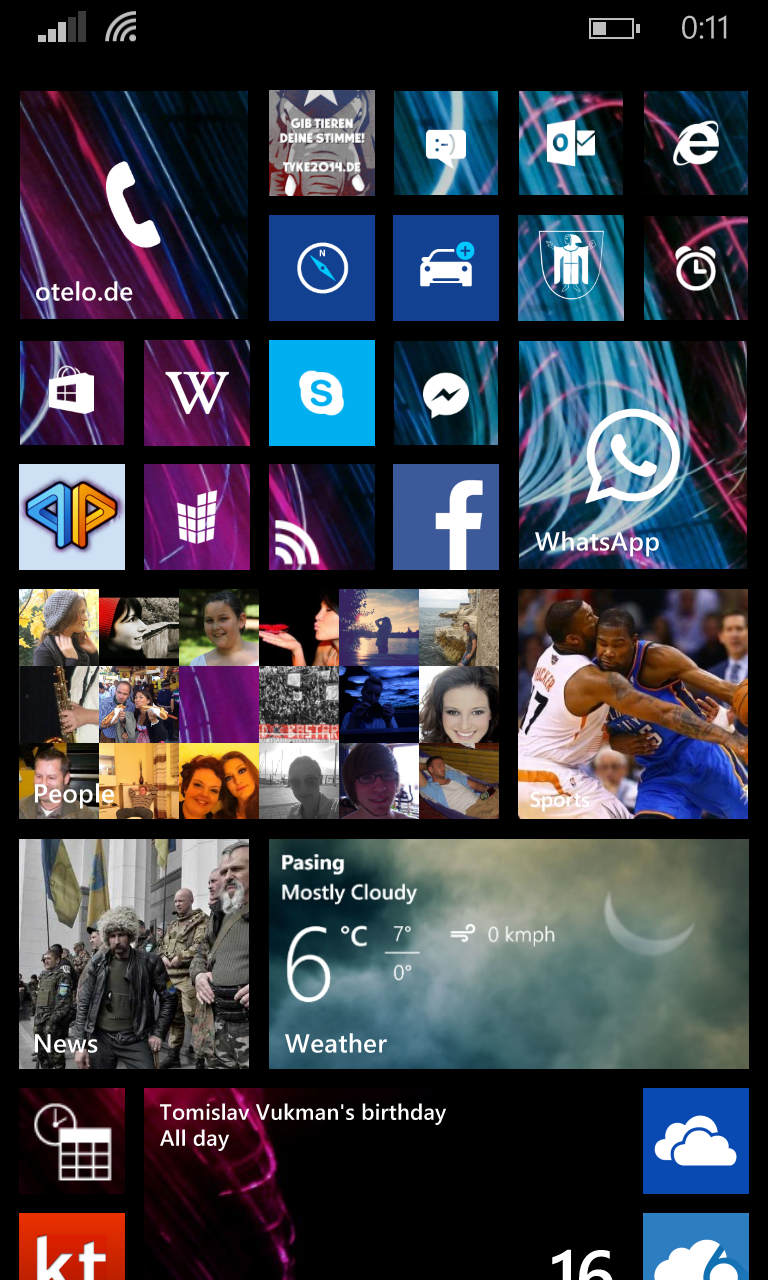This screenshot has height=1280, width=768.
Task: Open the Outlook mail tile
Action: (x=571, y=143)
